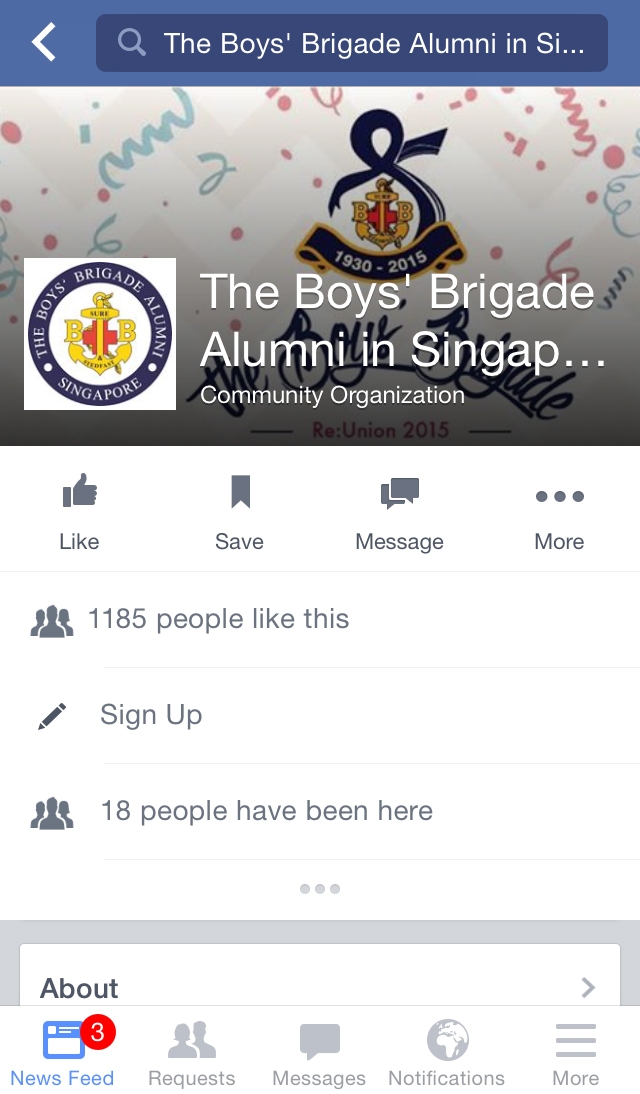Open the Requests tab

click(191, 1053)
